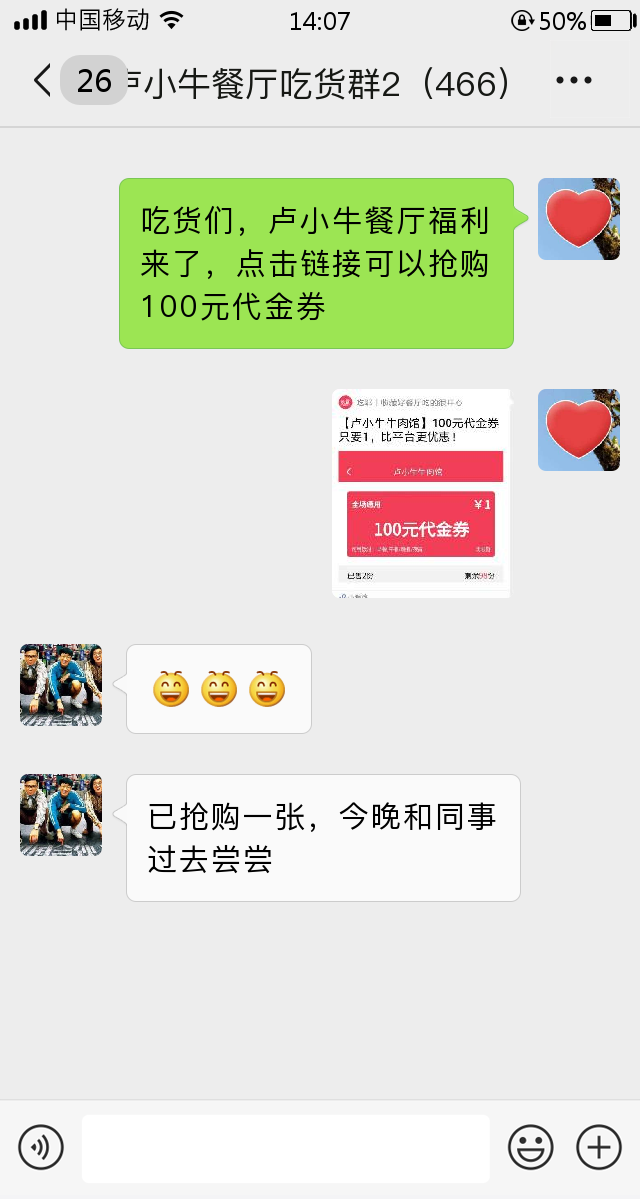View profile of sender of 已抢购一张 message
This screenshot has width=640, height=1199.
60,814
